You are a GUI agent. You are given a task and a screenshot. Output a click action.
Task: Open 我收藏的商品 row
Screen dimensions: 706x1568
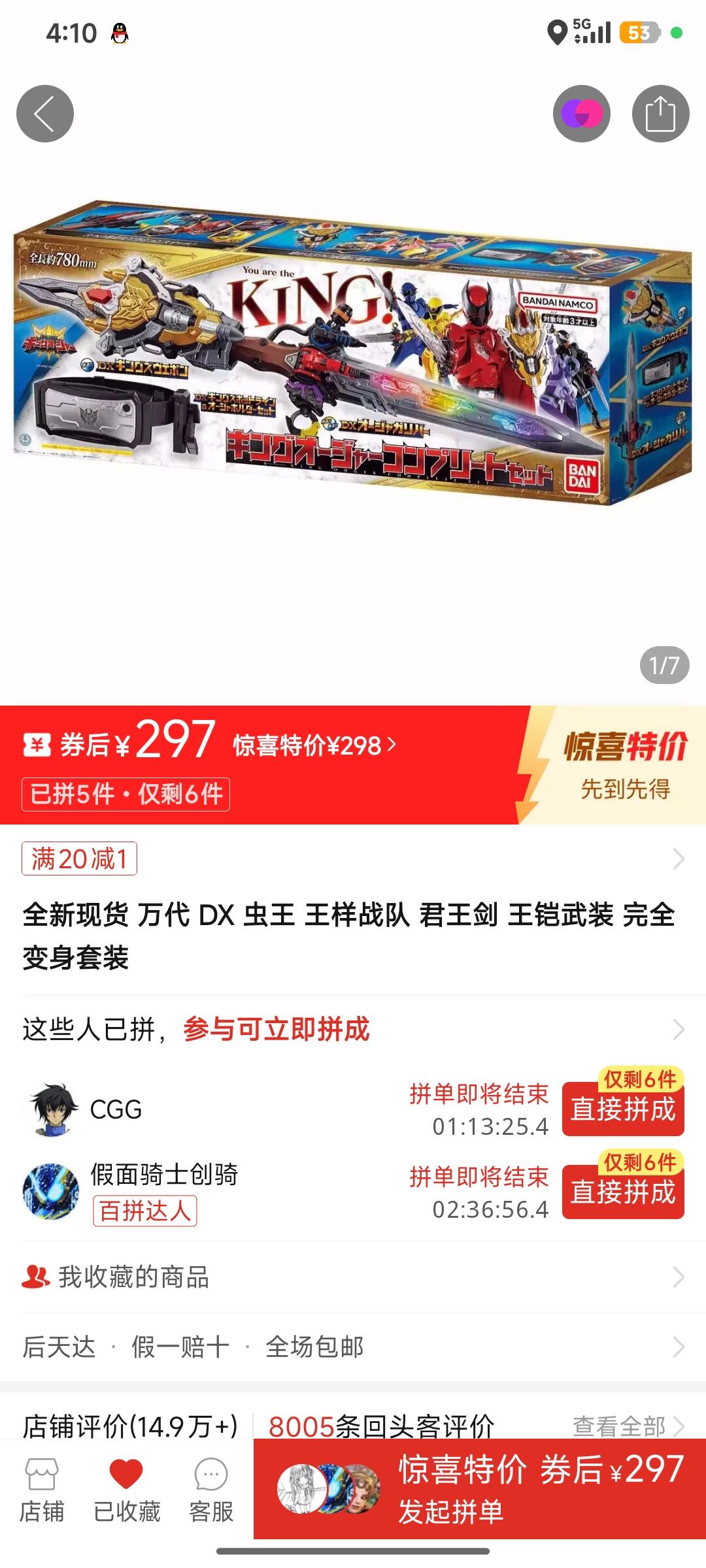tap(353, 1277)
